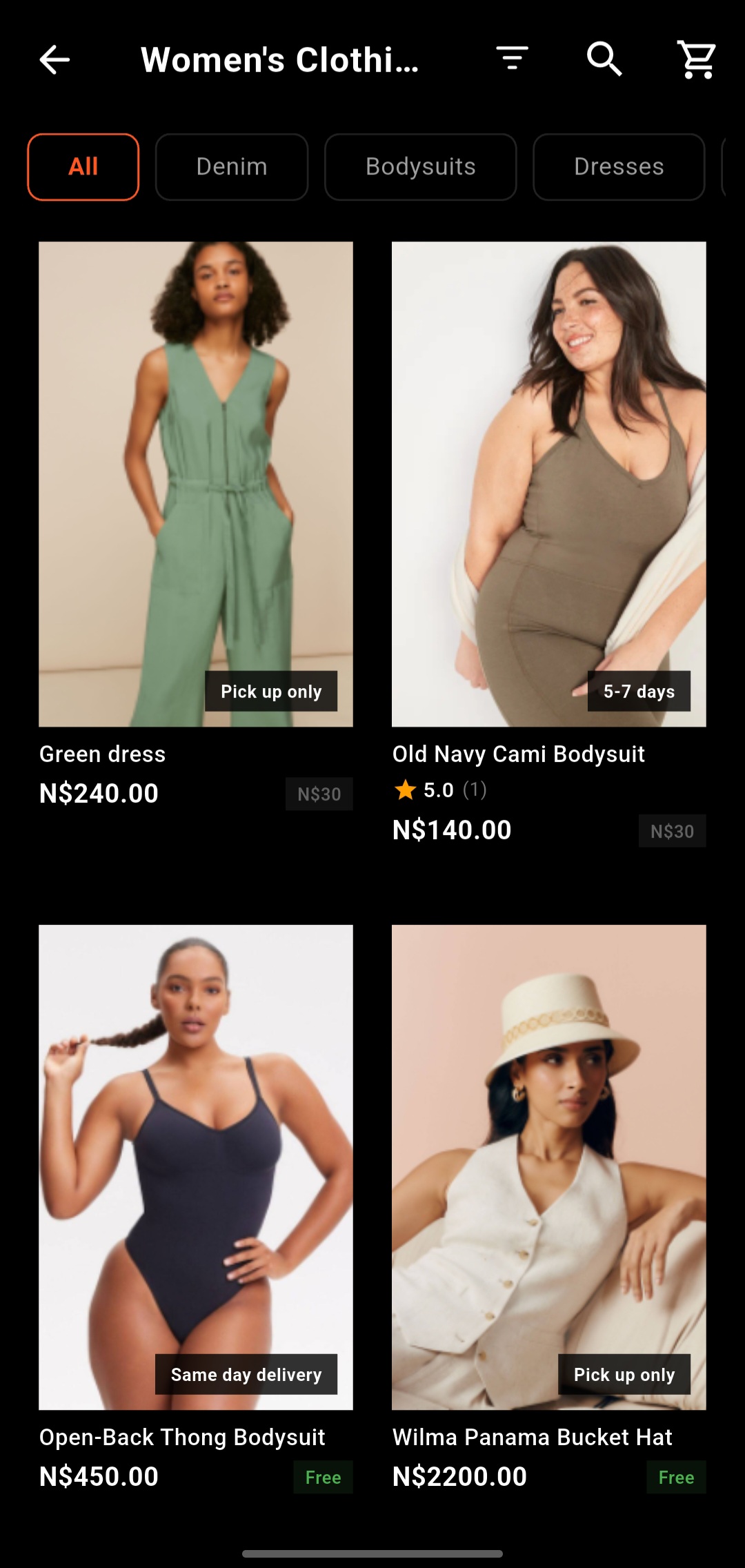Screen dimensions: 745x1568
Task: Tap the truncated 'Women's Clothing' title
Action: coord(279,59)
